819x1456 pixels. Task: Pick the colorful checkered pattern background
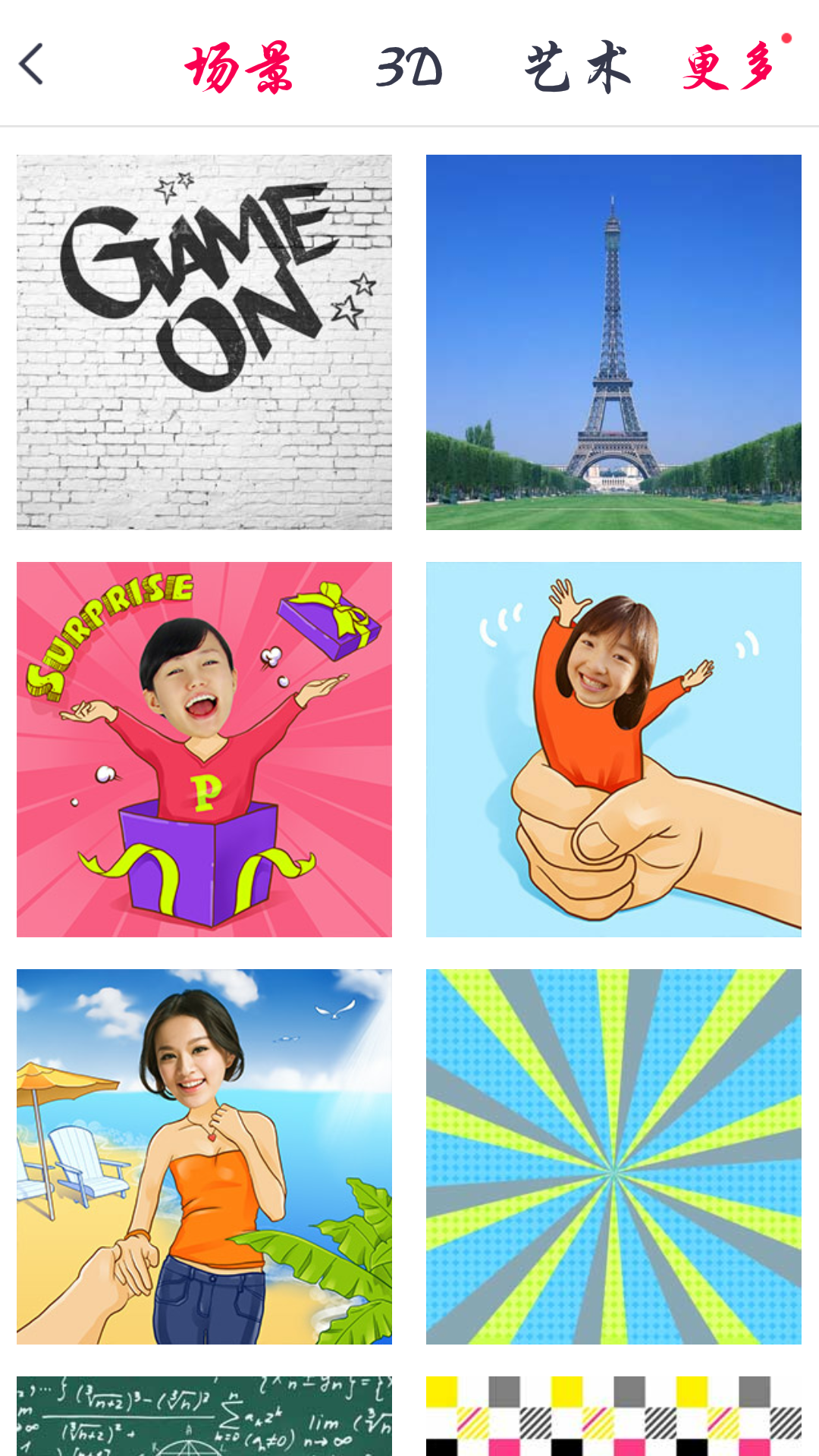click(613, 1415)
